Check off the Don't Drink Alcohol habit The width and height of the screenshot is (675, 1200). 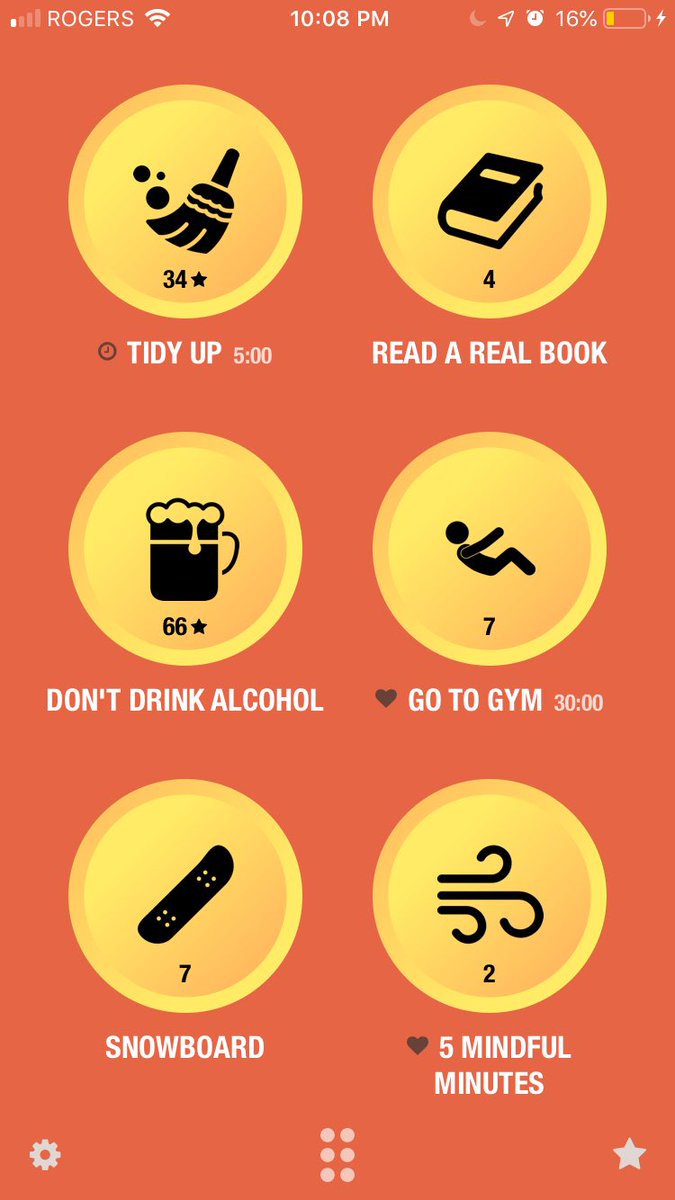click(185, 549)
